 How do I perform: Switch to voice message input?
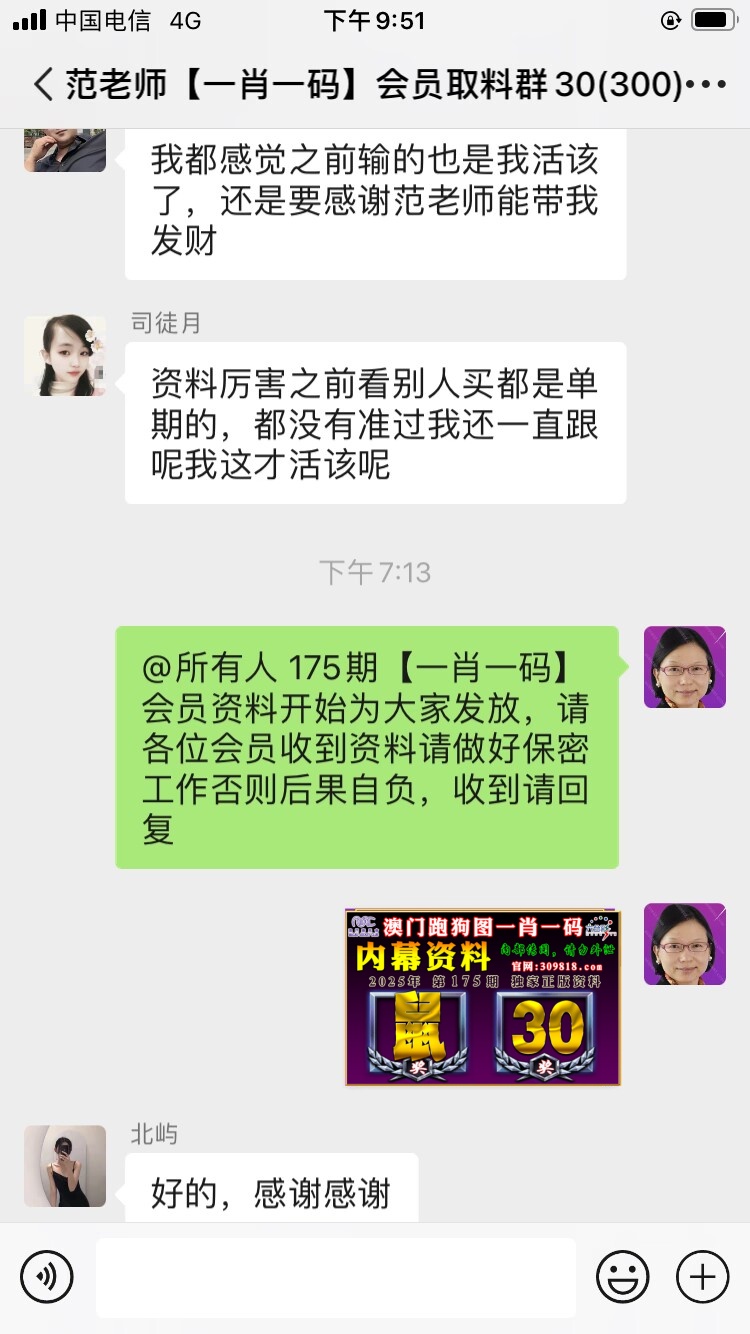click(x=47, y=1277)
